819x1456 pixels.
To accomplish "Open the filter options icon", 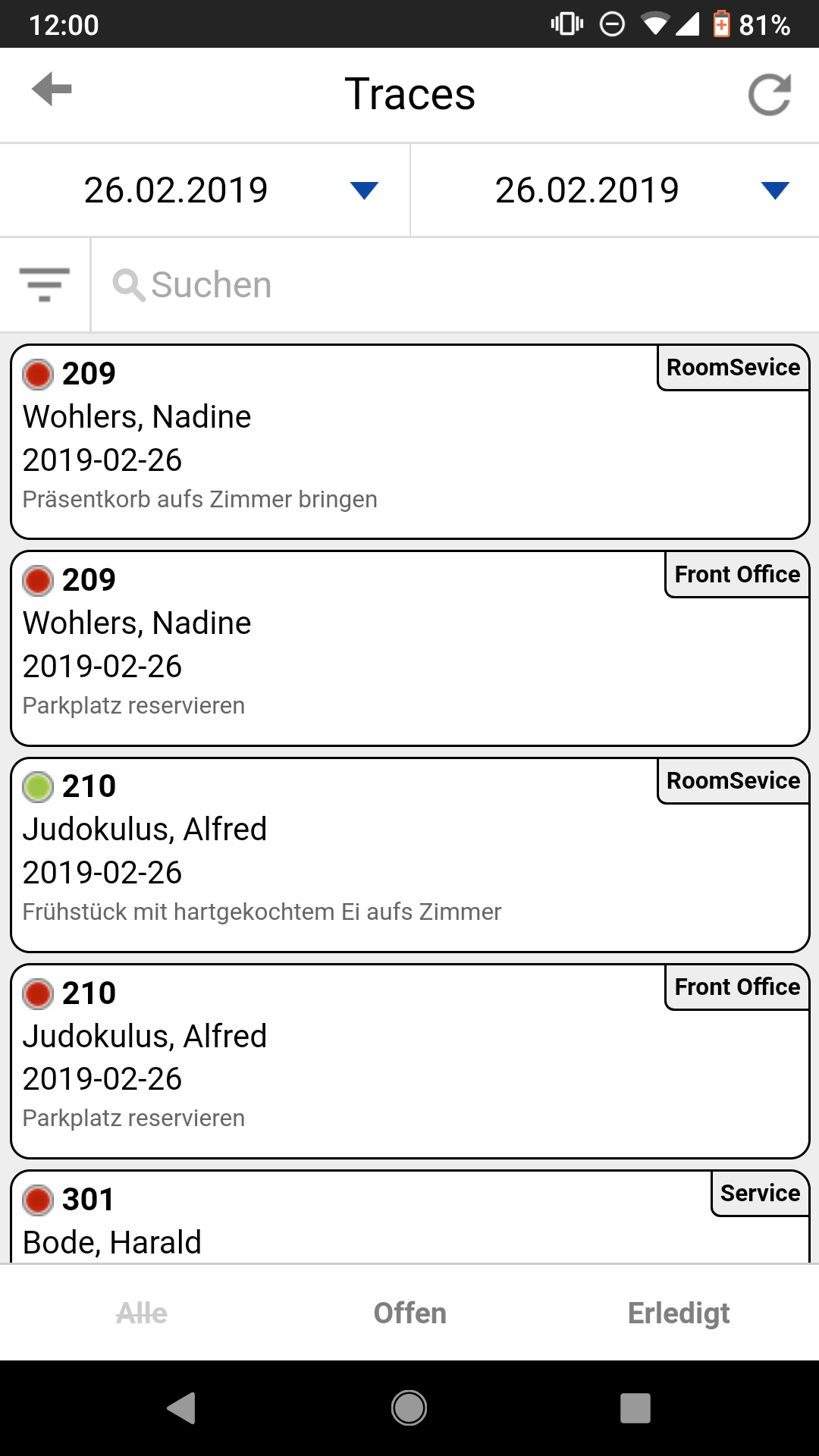I will (x=45, y=284).
